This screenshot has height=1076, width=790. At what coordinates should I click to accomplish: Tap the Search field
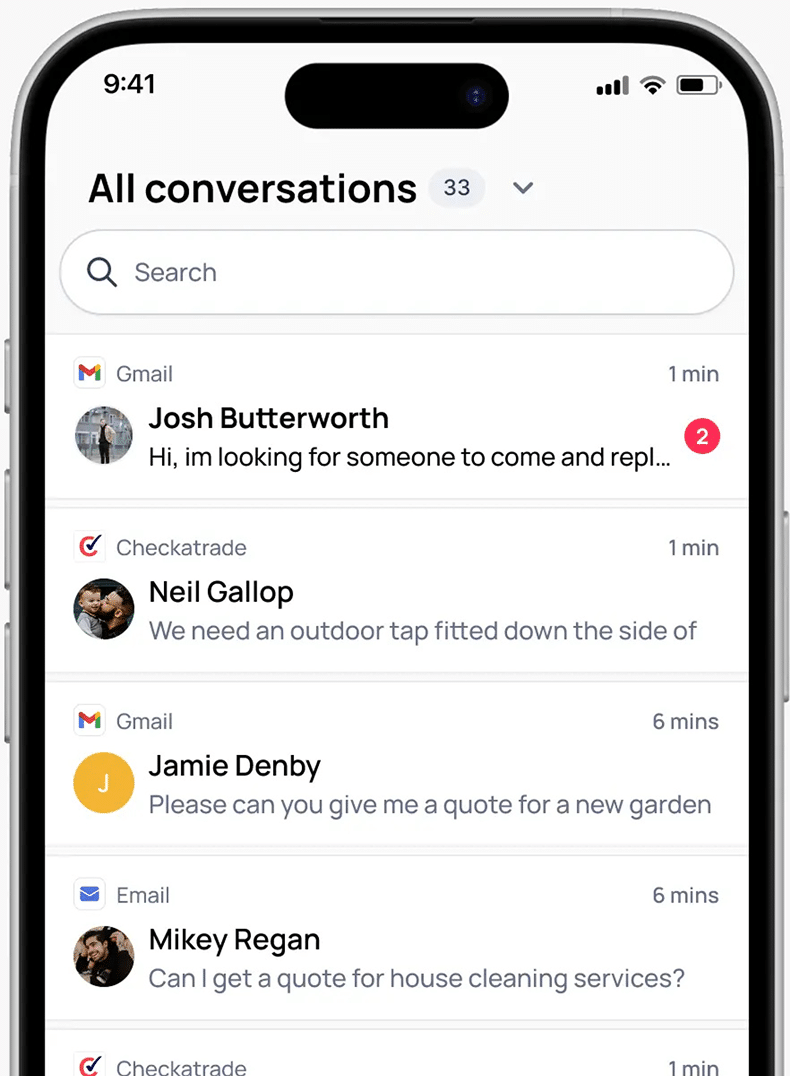(x=396, y=272)
